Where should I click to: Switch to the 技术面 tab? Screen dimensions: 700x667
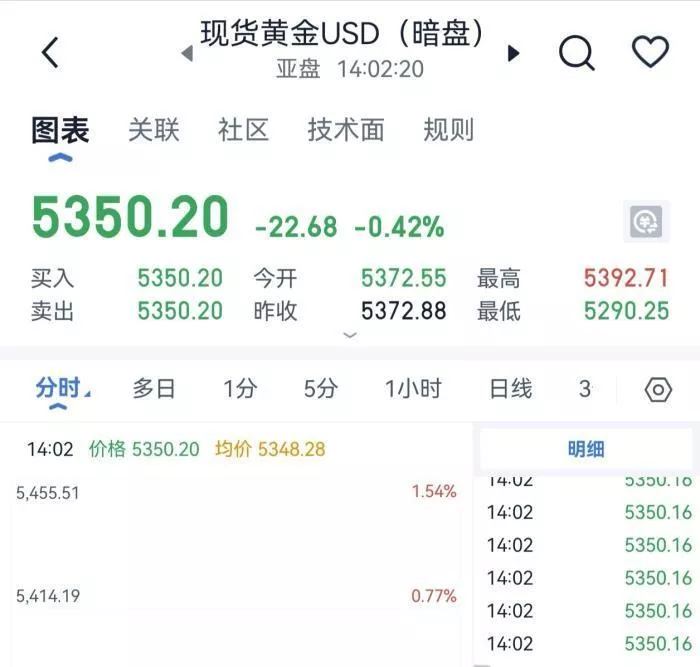click(345, 130)
